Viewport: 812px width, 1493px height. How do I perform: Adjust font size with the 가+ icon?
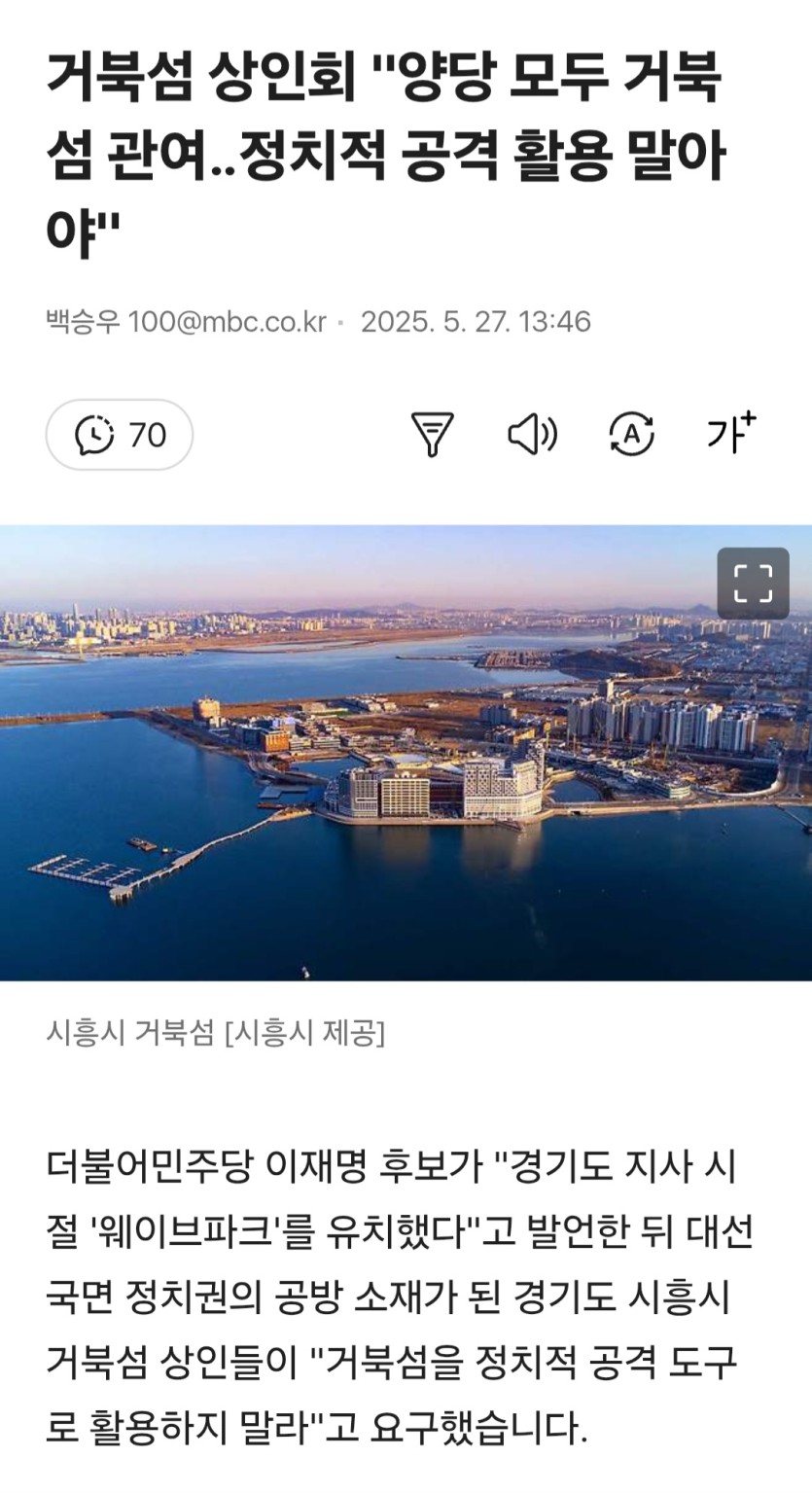pyautogui.click(x=730, y=433)
